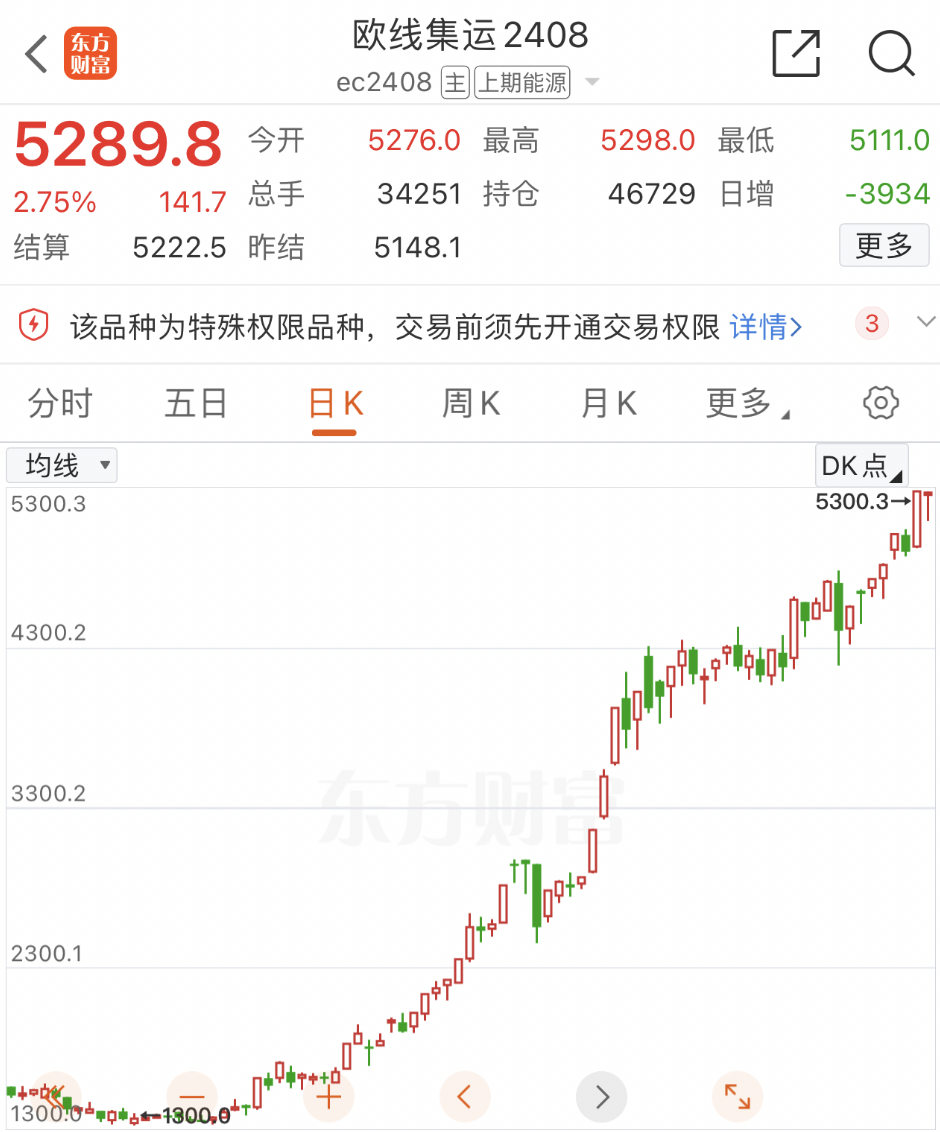The image size is (940, 1132).
Task: Zoom in the chart with plus button
Action: point(328,1096)
